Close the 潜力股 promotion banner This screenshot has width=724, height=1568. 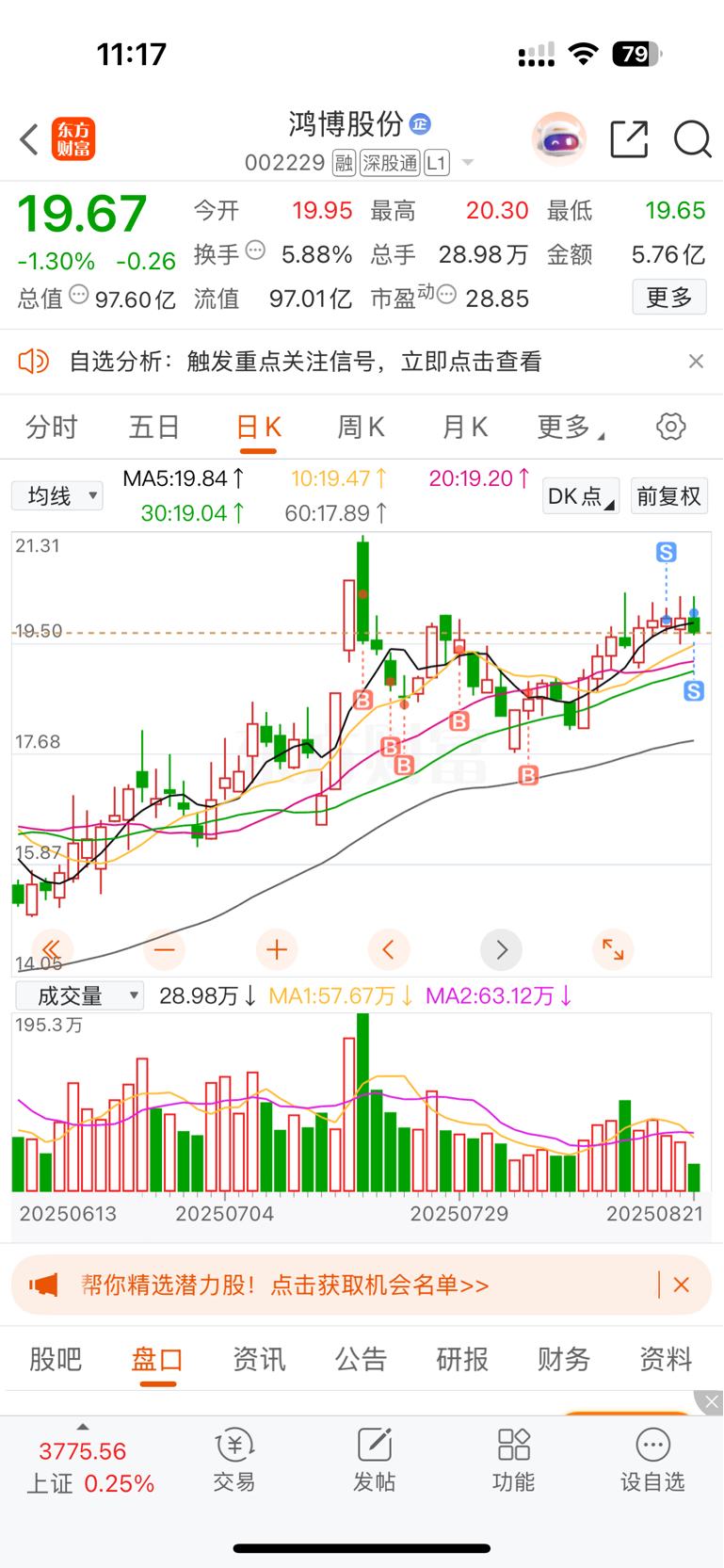click(682, 1285)
